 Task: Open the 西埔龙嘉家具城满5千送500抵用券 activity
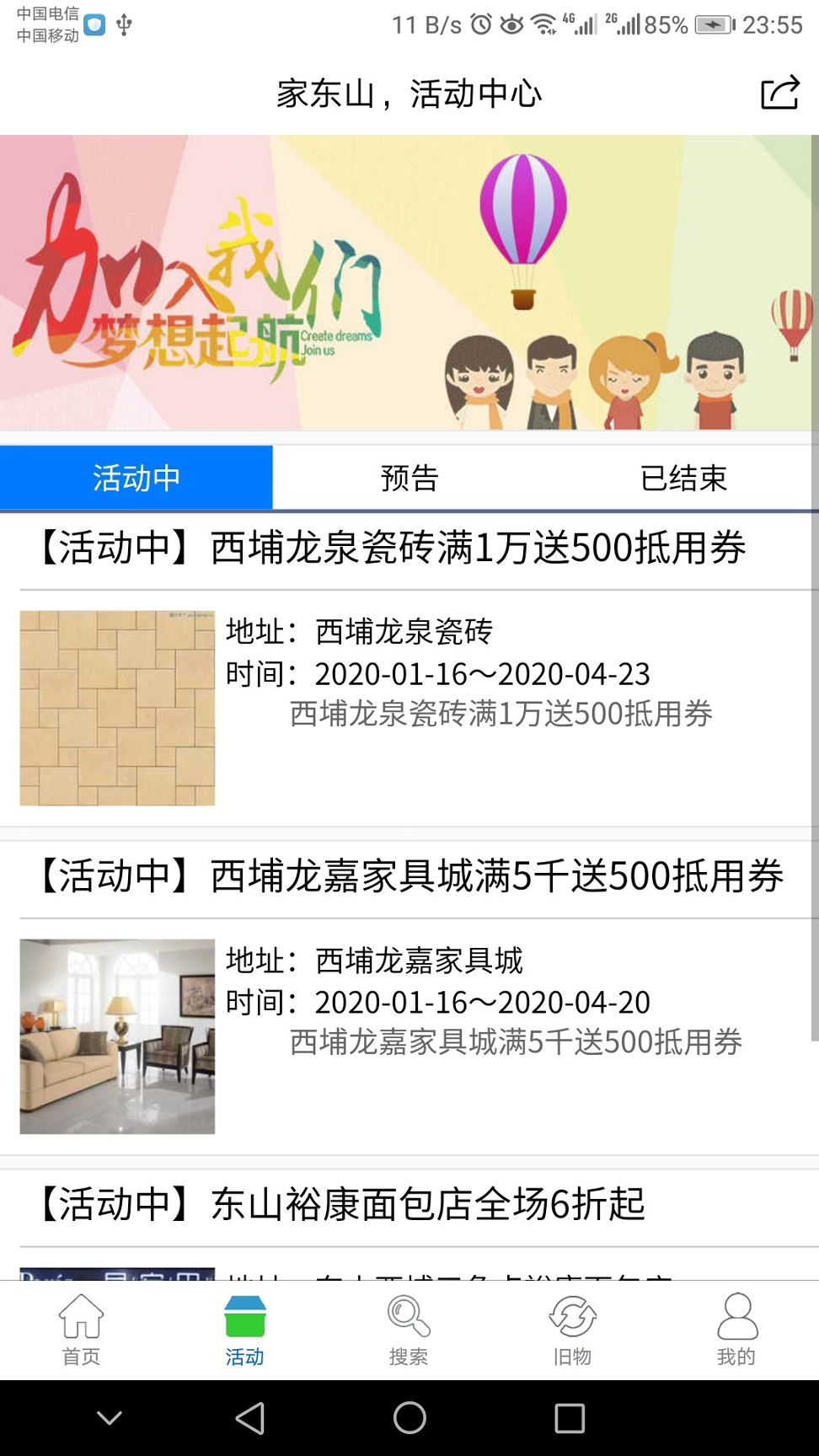coord(409,876)
